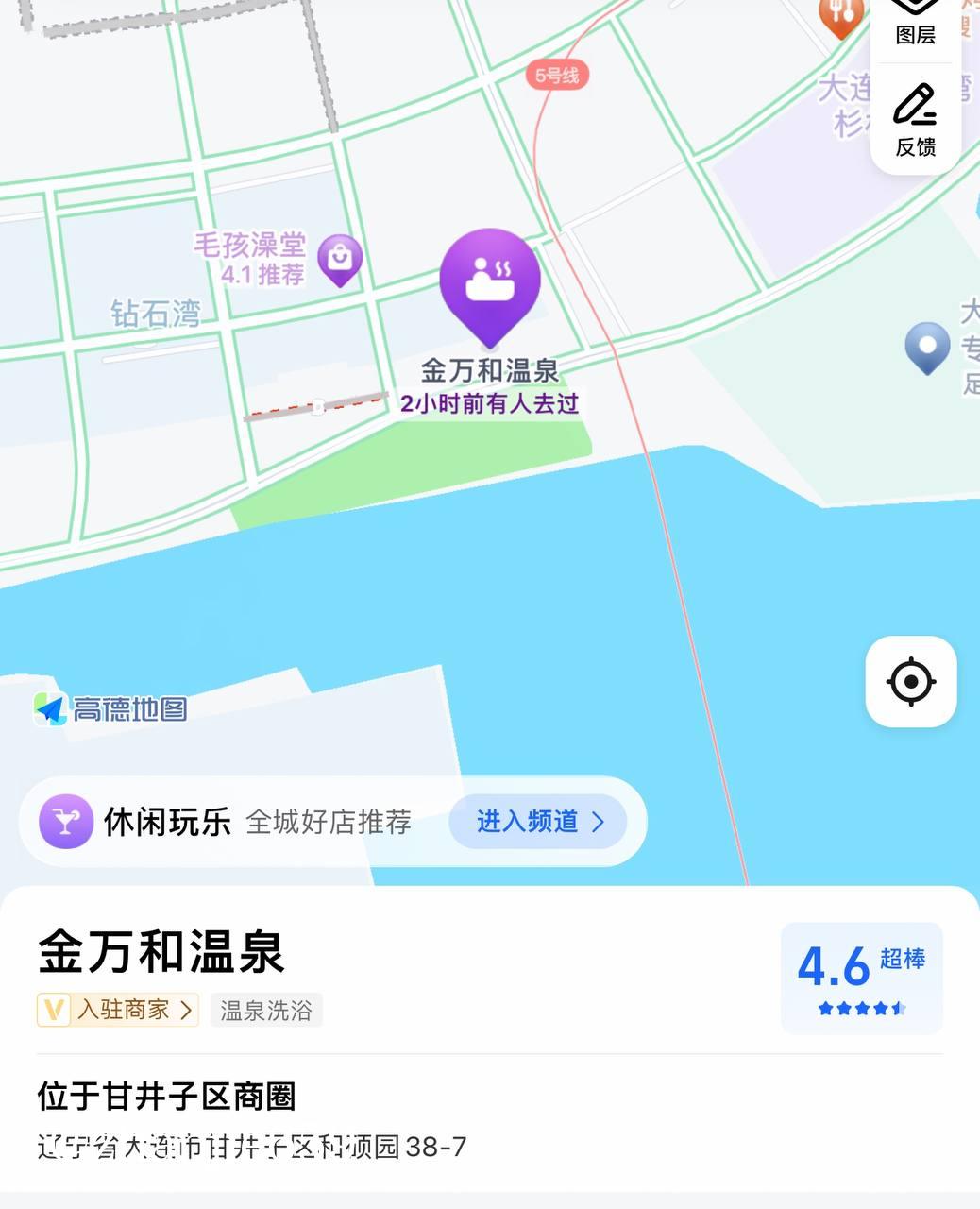Image resolution: width=980 pixels, height=1209 pixels.
Task: Open the 4.6 超棒 rating card
Action: [x=861, y=978]
